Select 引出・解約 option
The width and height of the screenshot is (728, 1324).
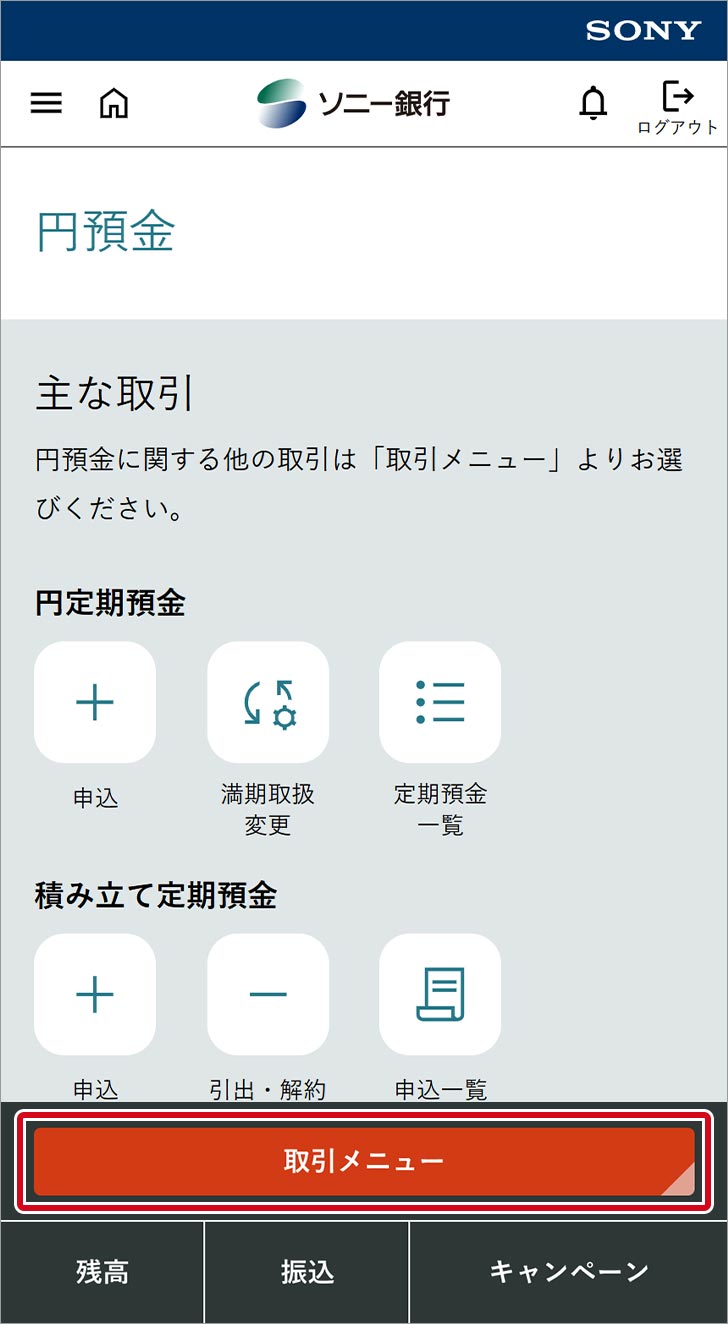[x=268, y=994]
